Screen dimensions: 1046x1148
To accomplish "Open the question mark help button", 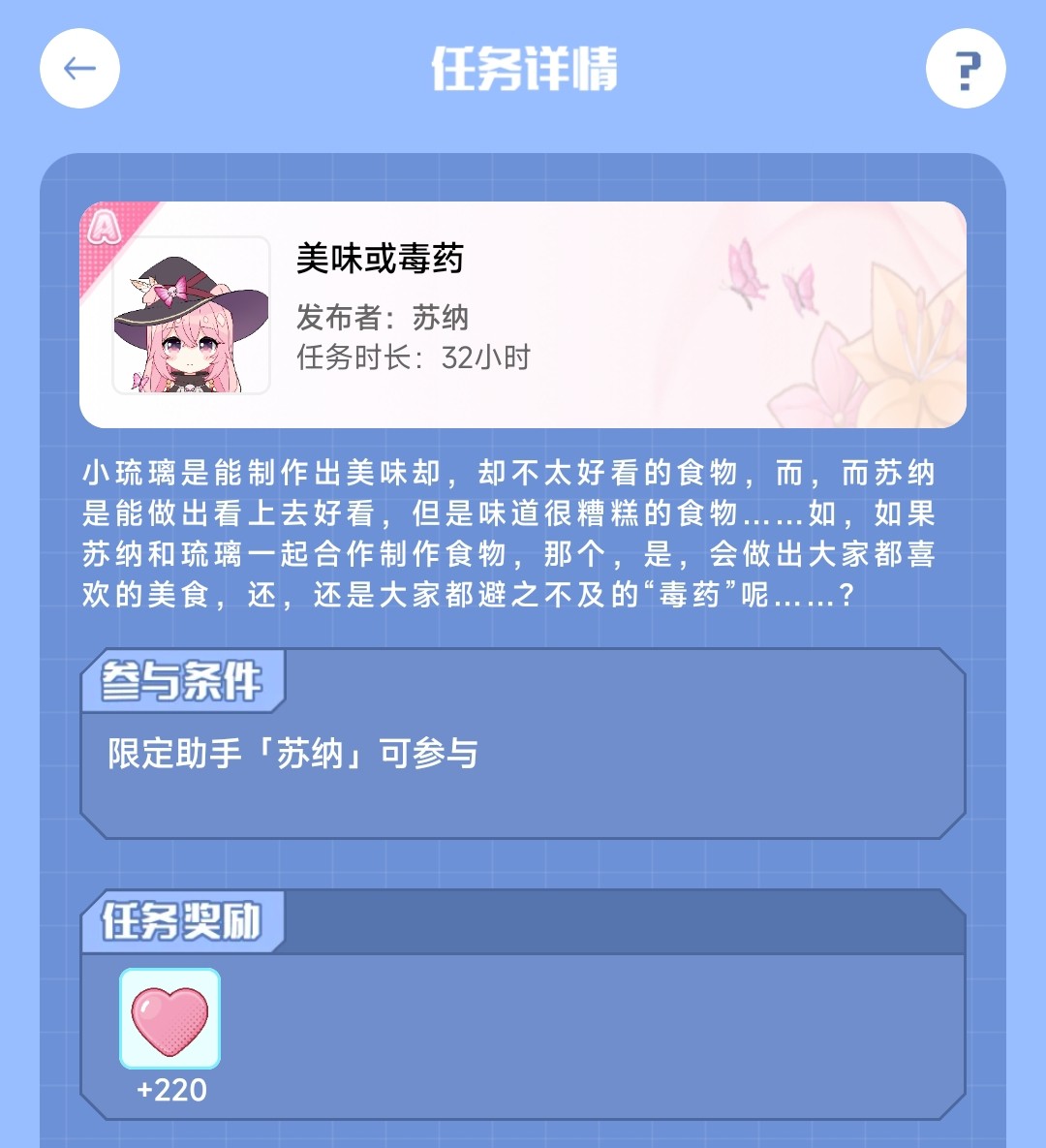I will tap(966, 69).
